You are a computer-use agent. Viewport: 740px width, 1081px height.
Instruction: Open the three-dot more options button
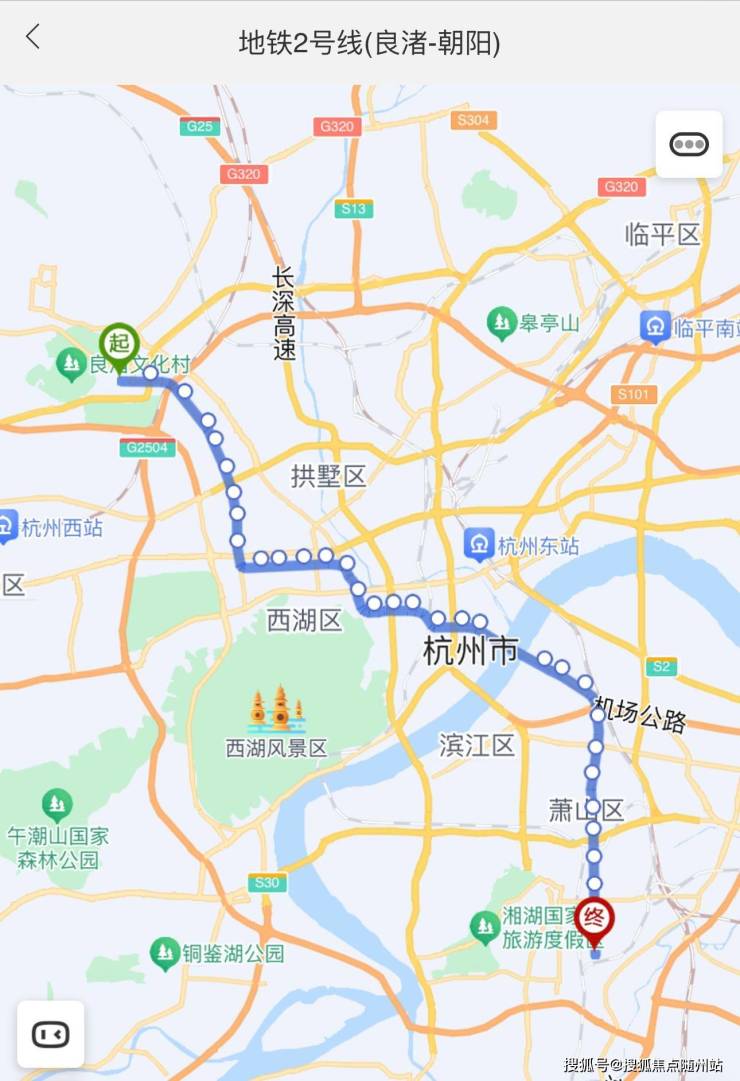pos(689,145)
